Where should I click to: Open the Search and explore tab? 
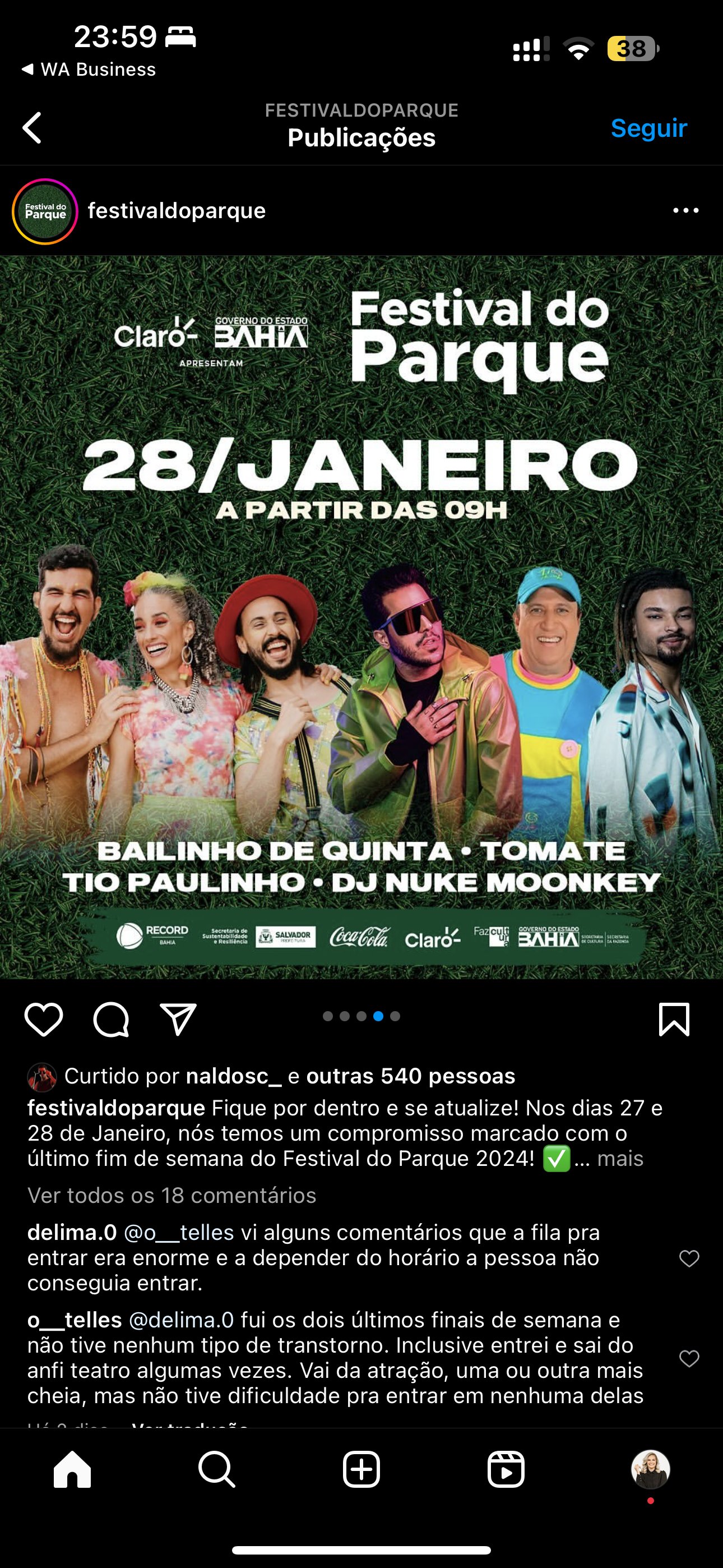point(217,1469)
